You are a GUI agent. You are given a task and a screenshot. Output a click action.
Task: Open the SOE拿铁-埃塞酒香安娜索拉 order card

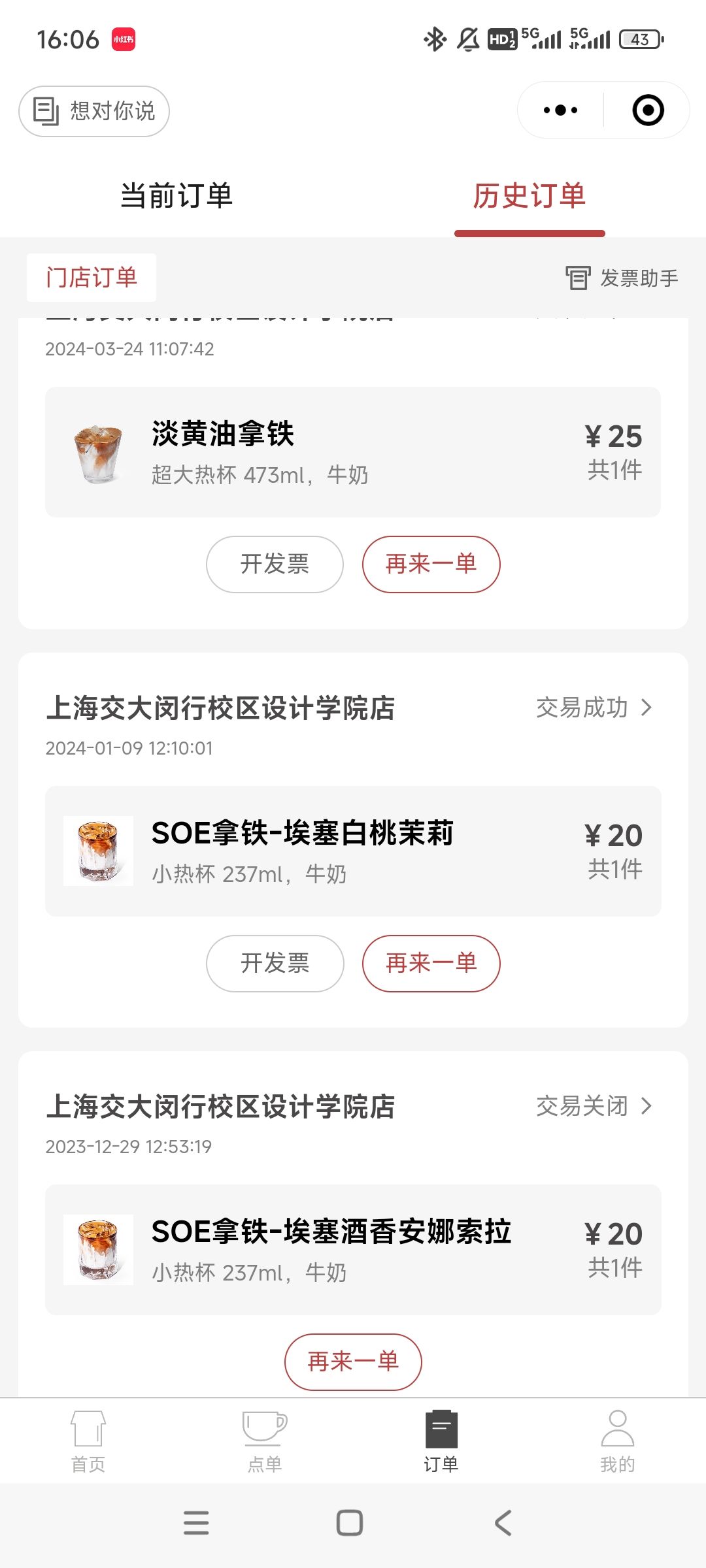click(x=353, y=1250)
